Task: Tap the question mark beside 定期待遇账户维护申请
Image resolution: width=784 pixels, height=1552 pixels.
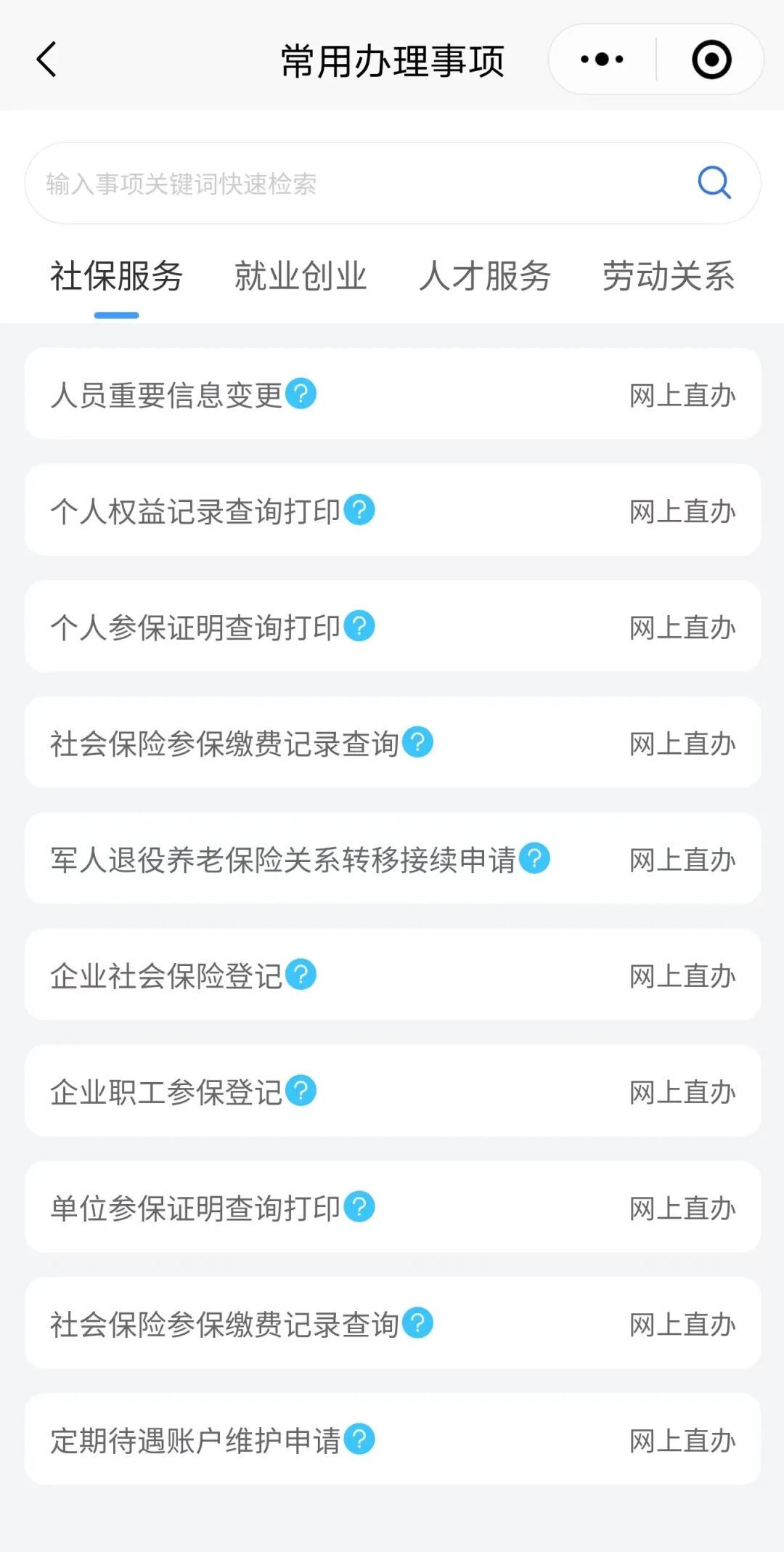Action: [359, 1439]
